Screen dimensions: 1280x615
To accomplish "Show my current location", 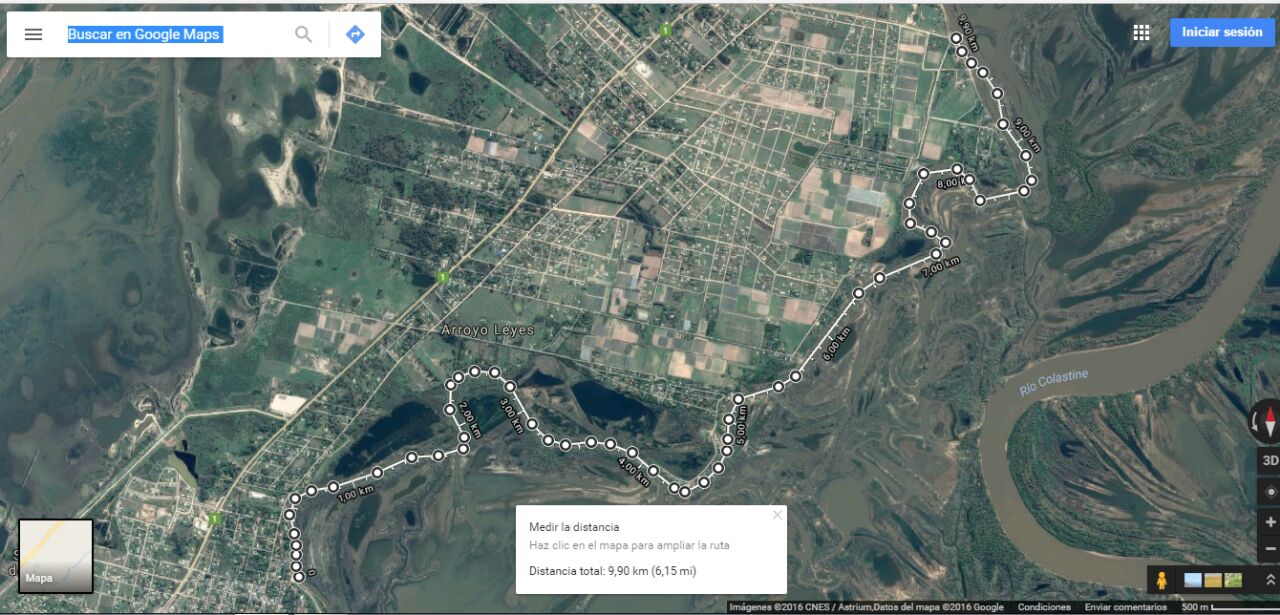I will pyautogui.click(x=1270, y=492).
